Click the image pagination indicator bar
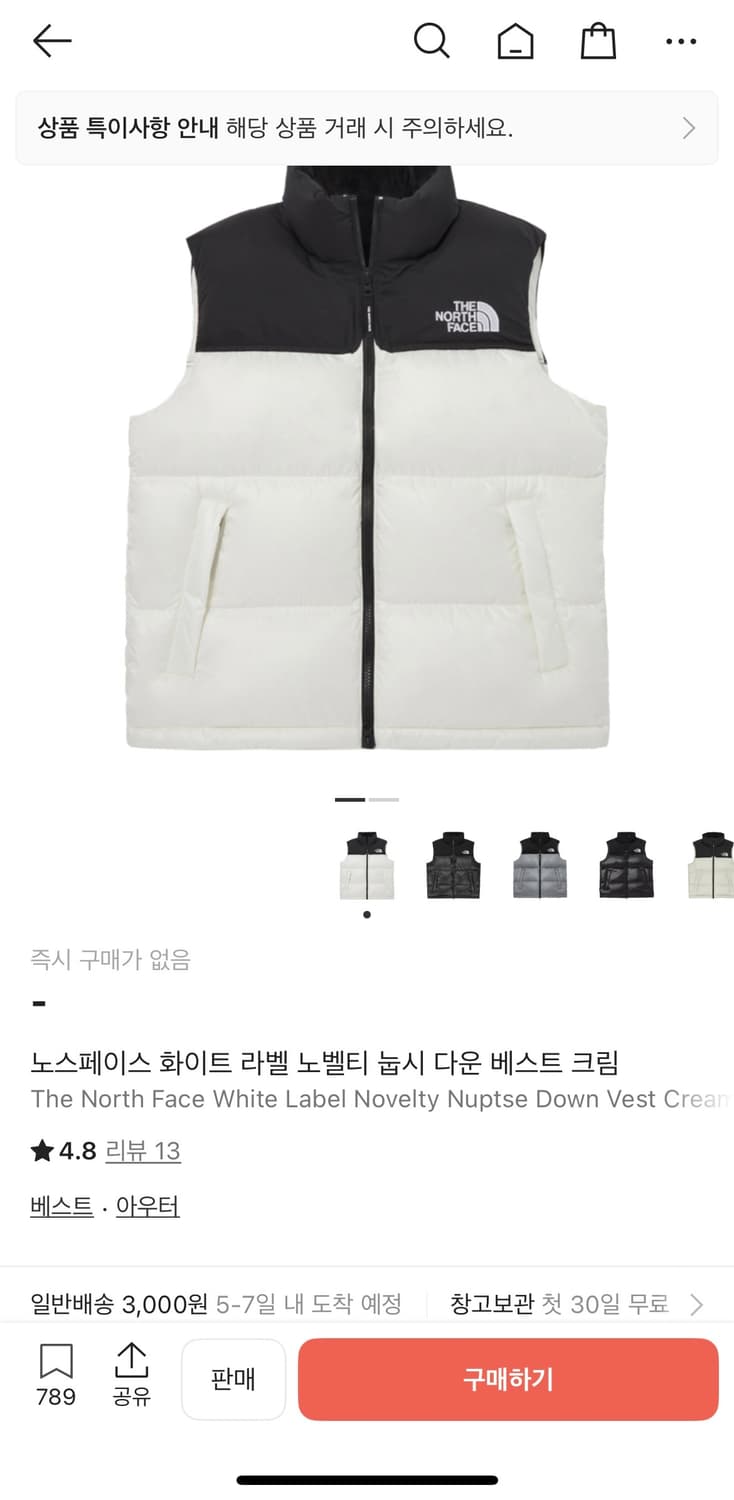This screenshot has width=734, height=1500. point(367,799)
